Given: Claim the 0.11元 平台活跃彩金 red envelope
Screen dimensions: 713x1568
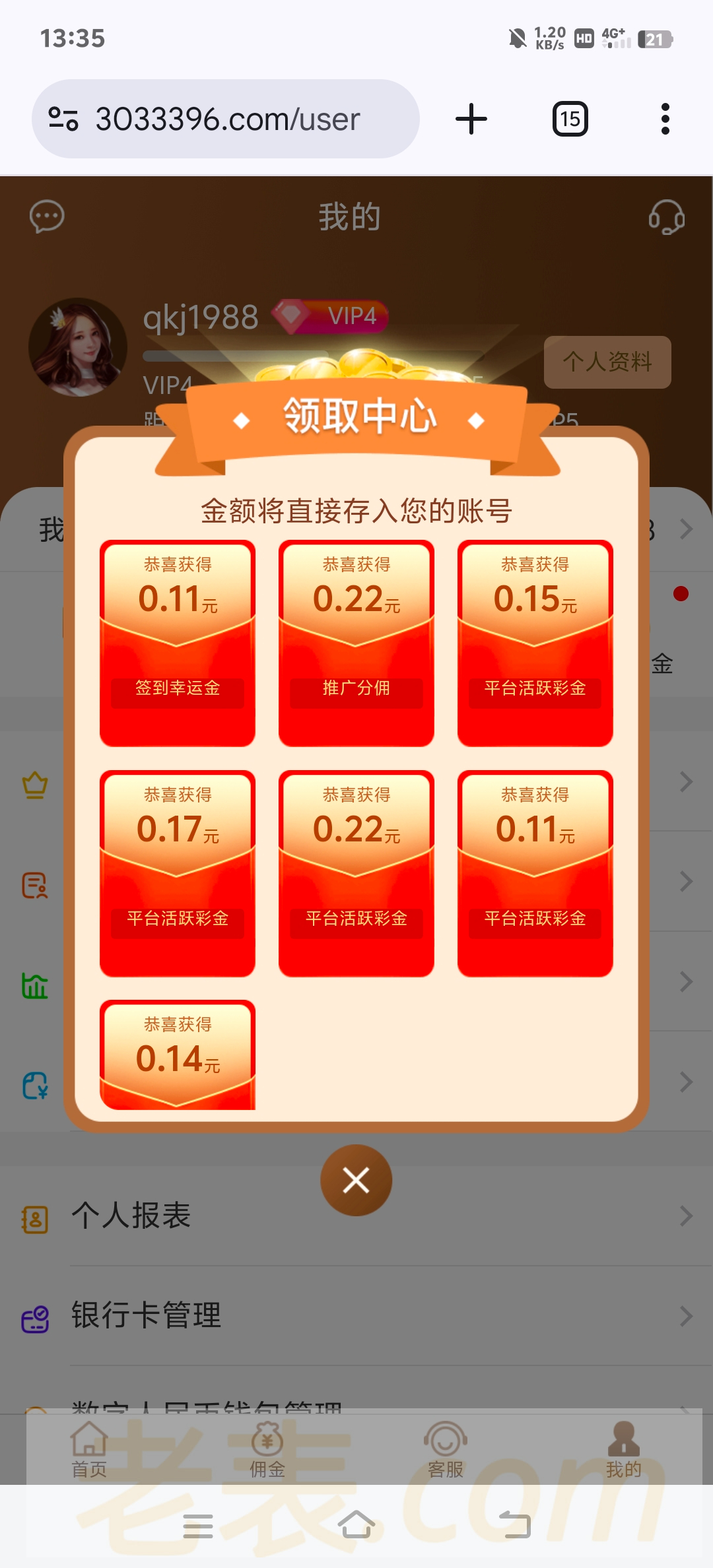Looking at the screenshot, I should pos(535,873).
